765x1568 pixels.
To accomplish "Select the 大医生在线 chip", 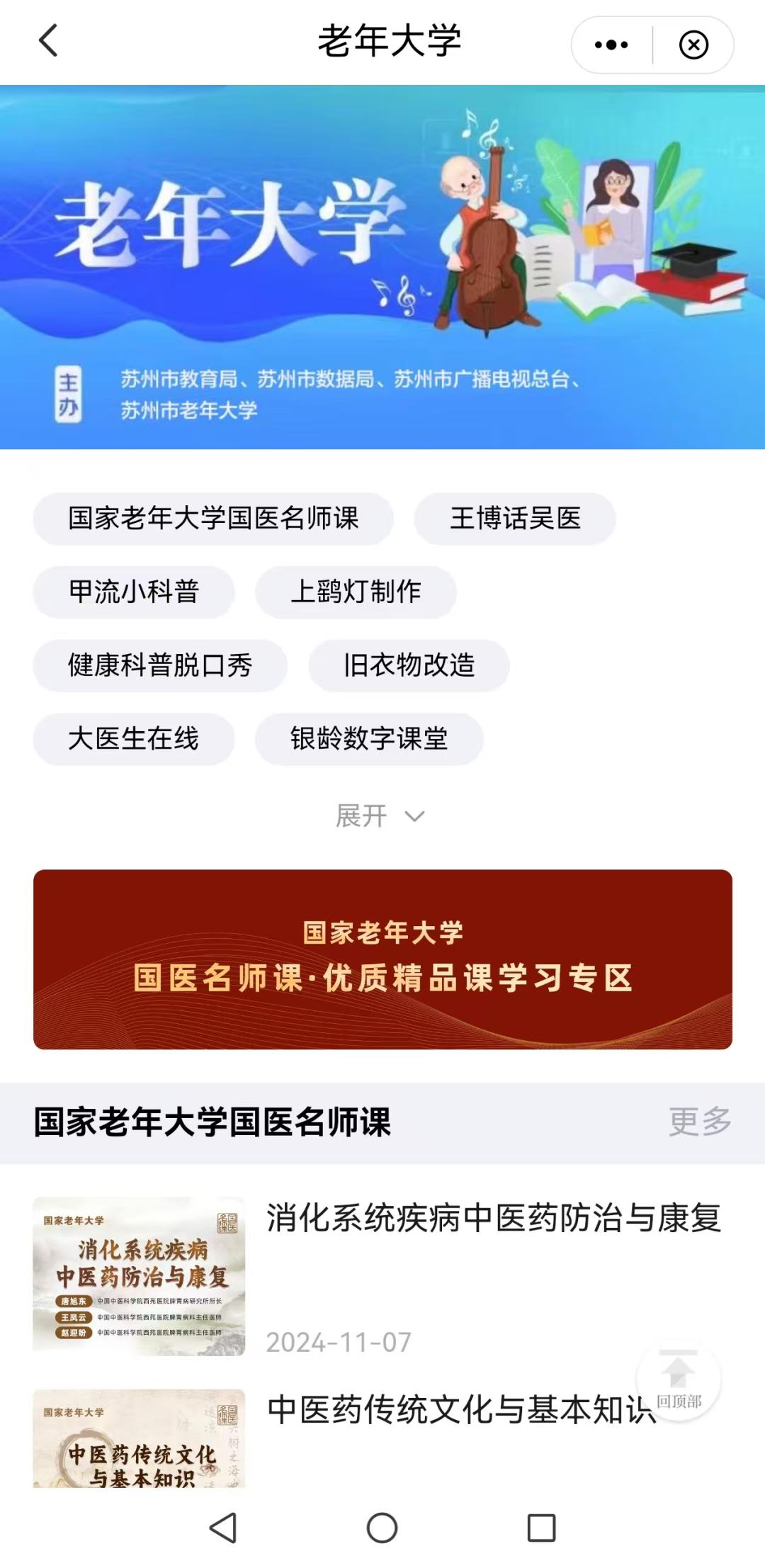I will [134, 739].
